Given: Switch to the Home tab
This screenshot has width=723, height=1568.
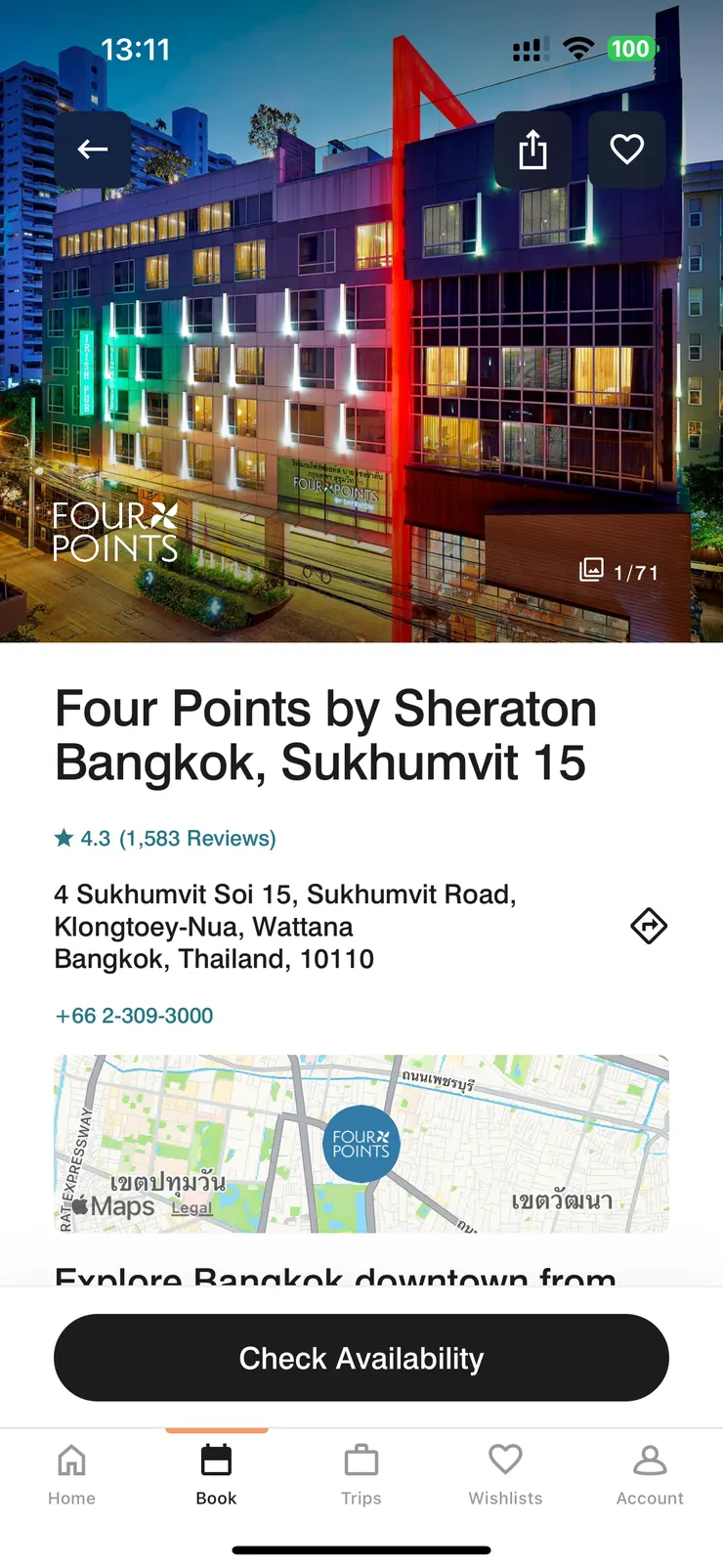Looking at the screenshot, I should (x=71, y=1474).
